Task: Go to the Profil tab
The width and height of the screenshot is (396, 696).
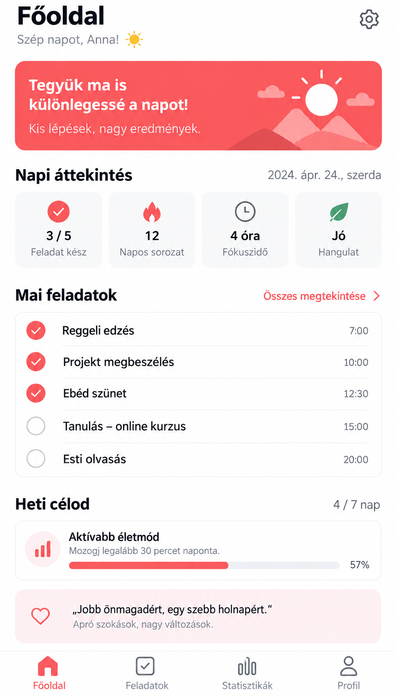Action: coord(348,673)
